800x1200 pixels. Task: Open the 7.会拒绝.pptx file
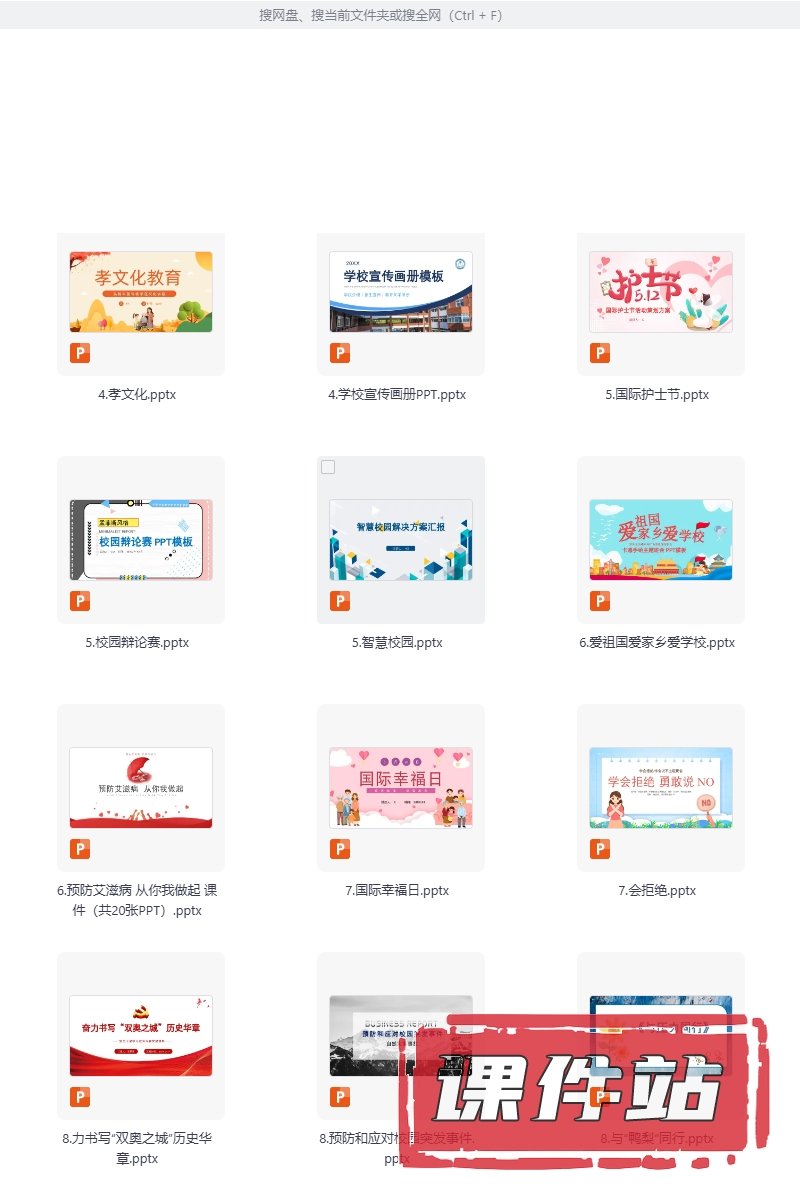click(661, 788)
